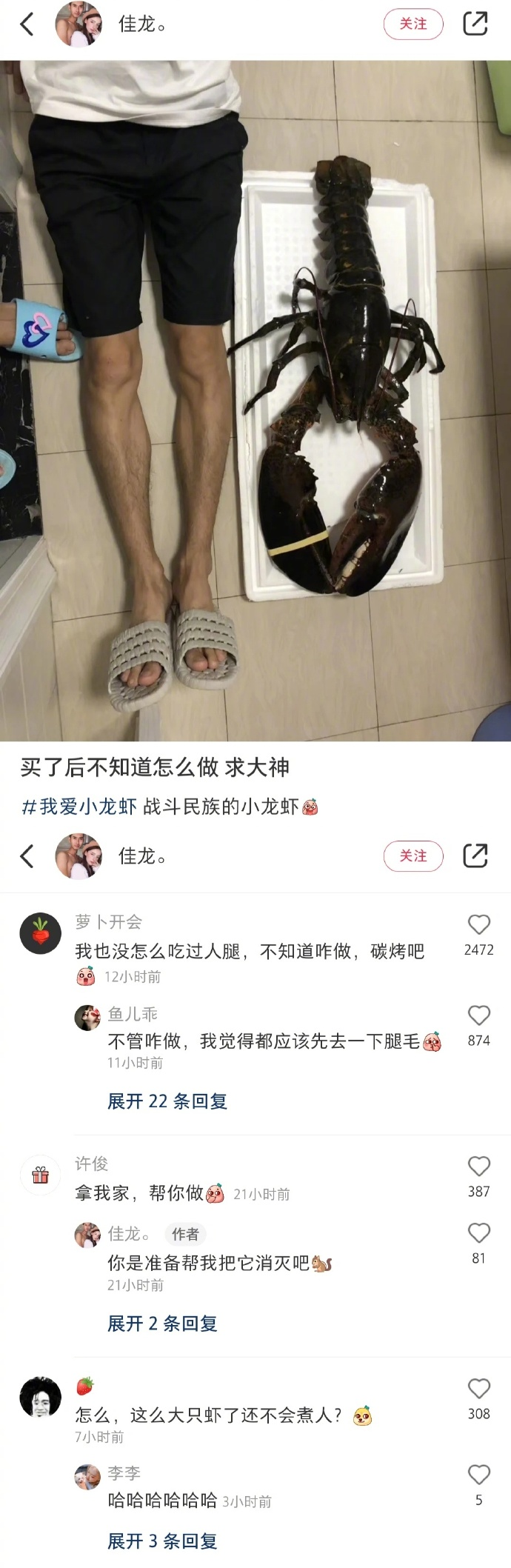Like the author's reply with 81 likes
Screen dimensions: 511x1568
point(479,1233)
